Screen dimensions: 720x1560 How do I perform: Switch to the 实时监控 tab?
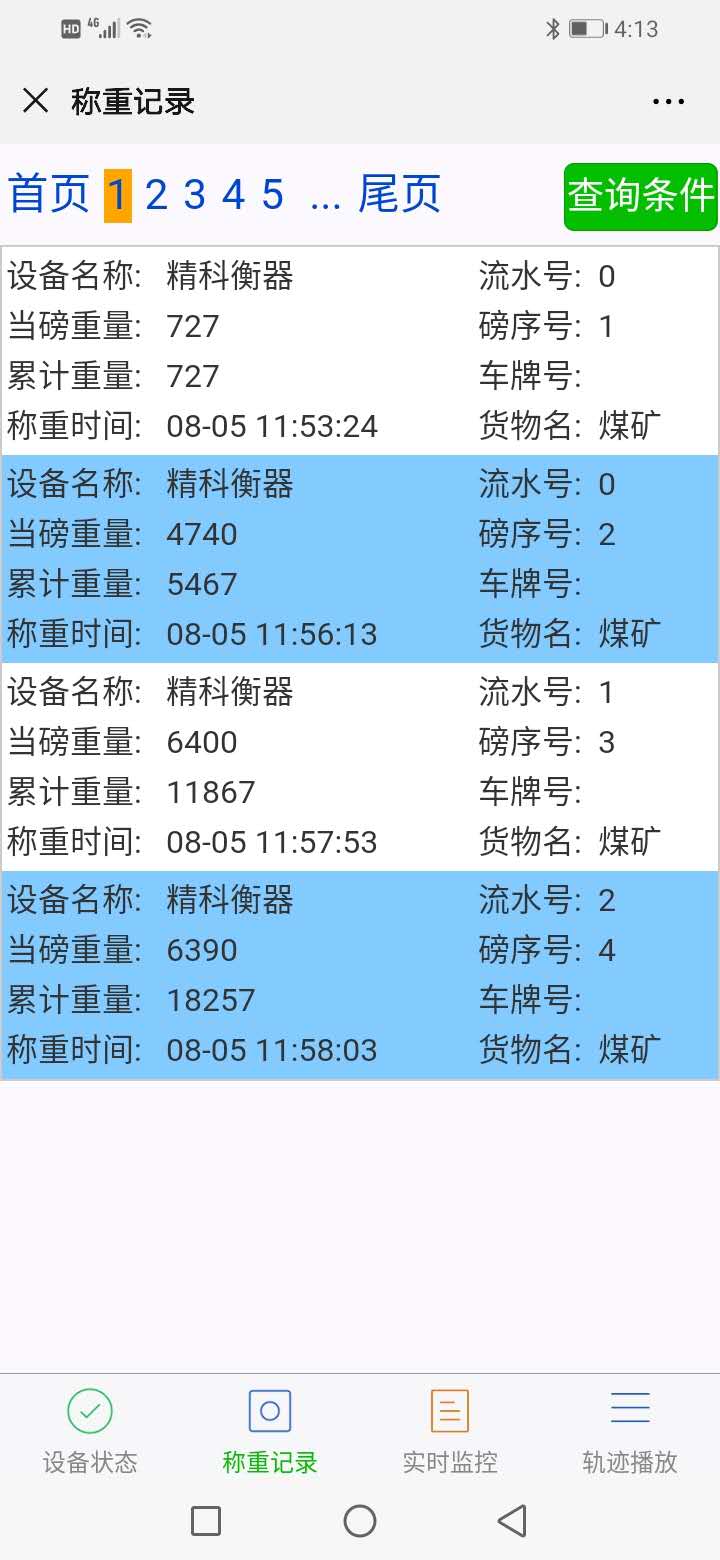(x=450, y=1432)
